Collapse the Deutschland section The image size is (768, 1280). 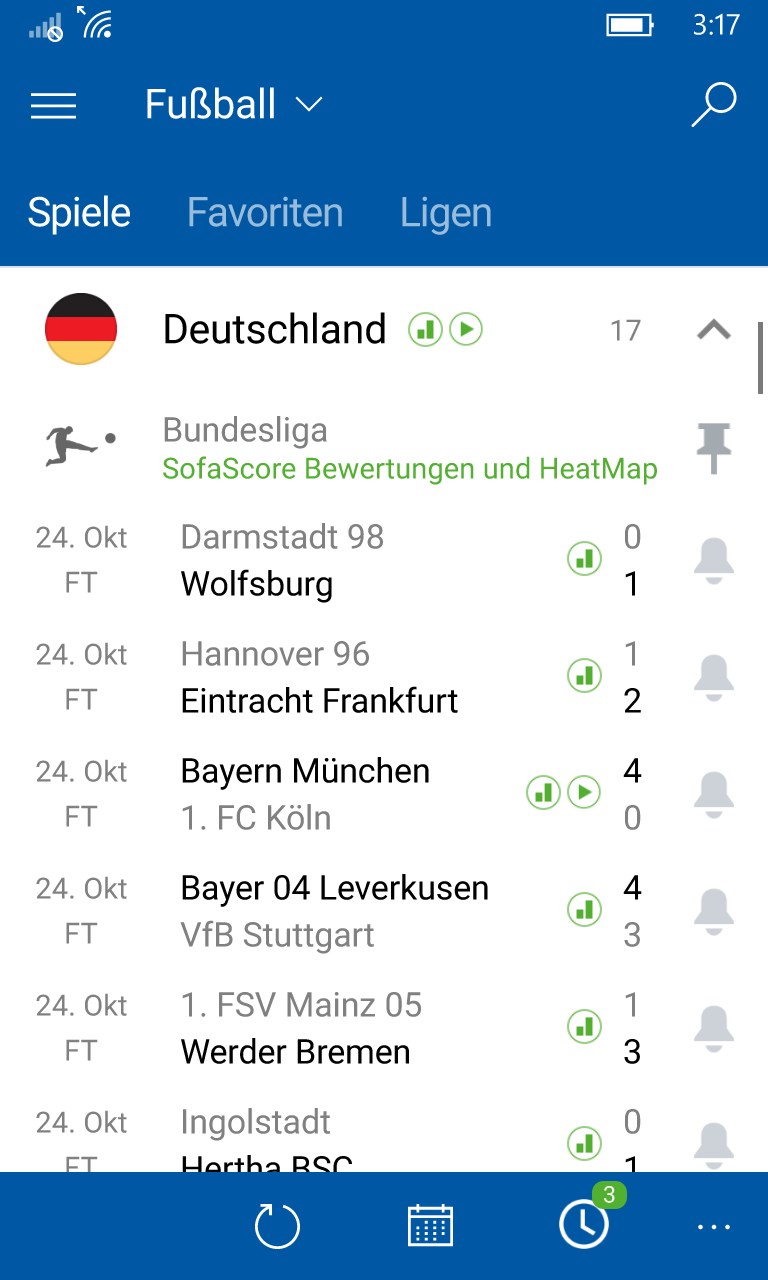point(714,329)
